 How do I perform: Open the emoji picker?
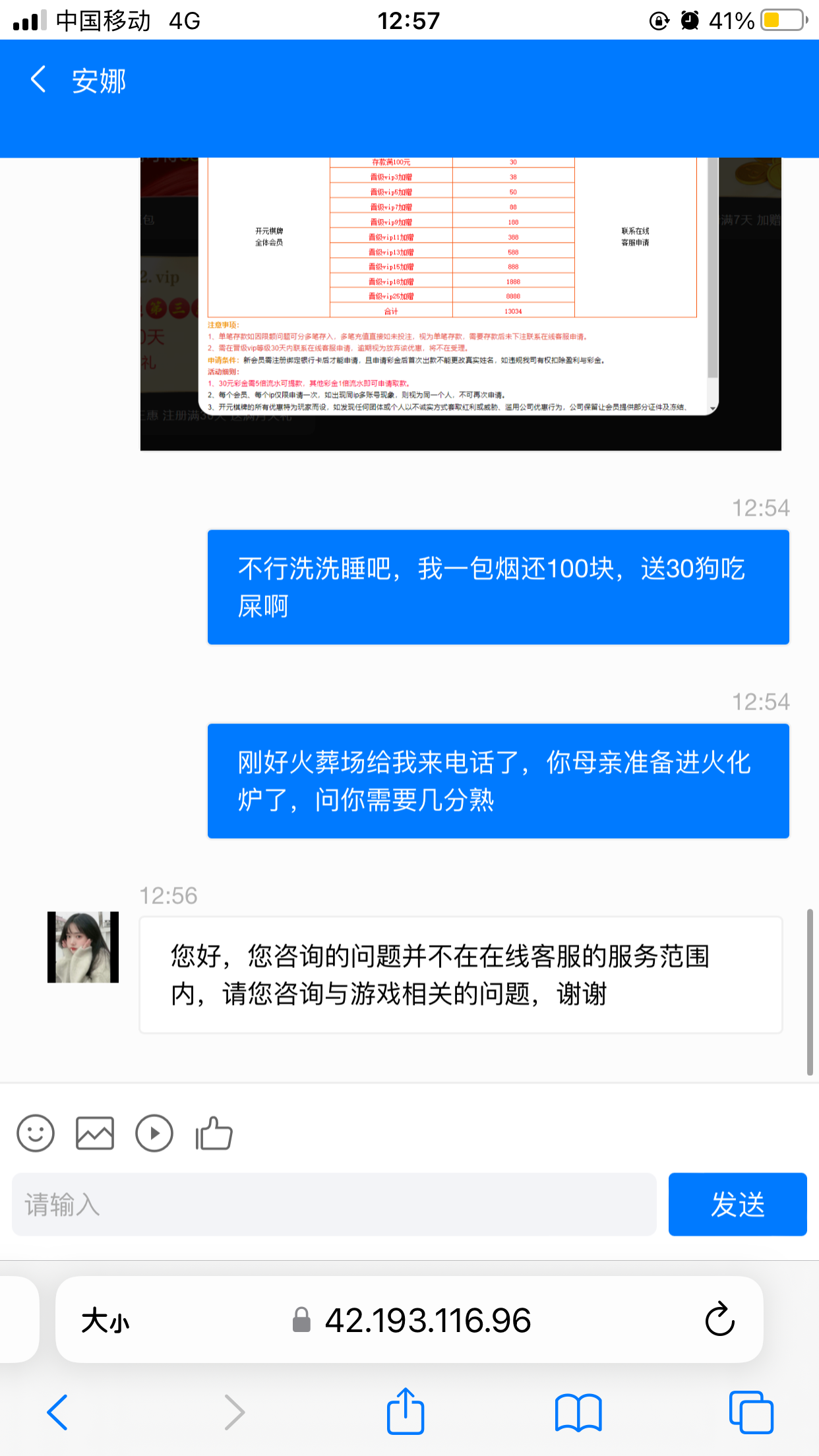coord(36,1134)
